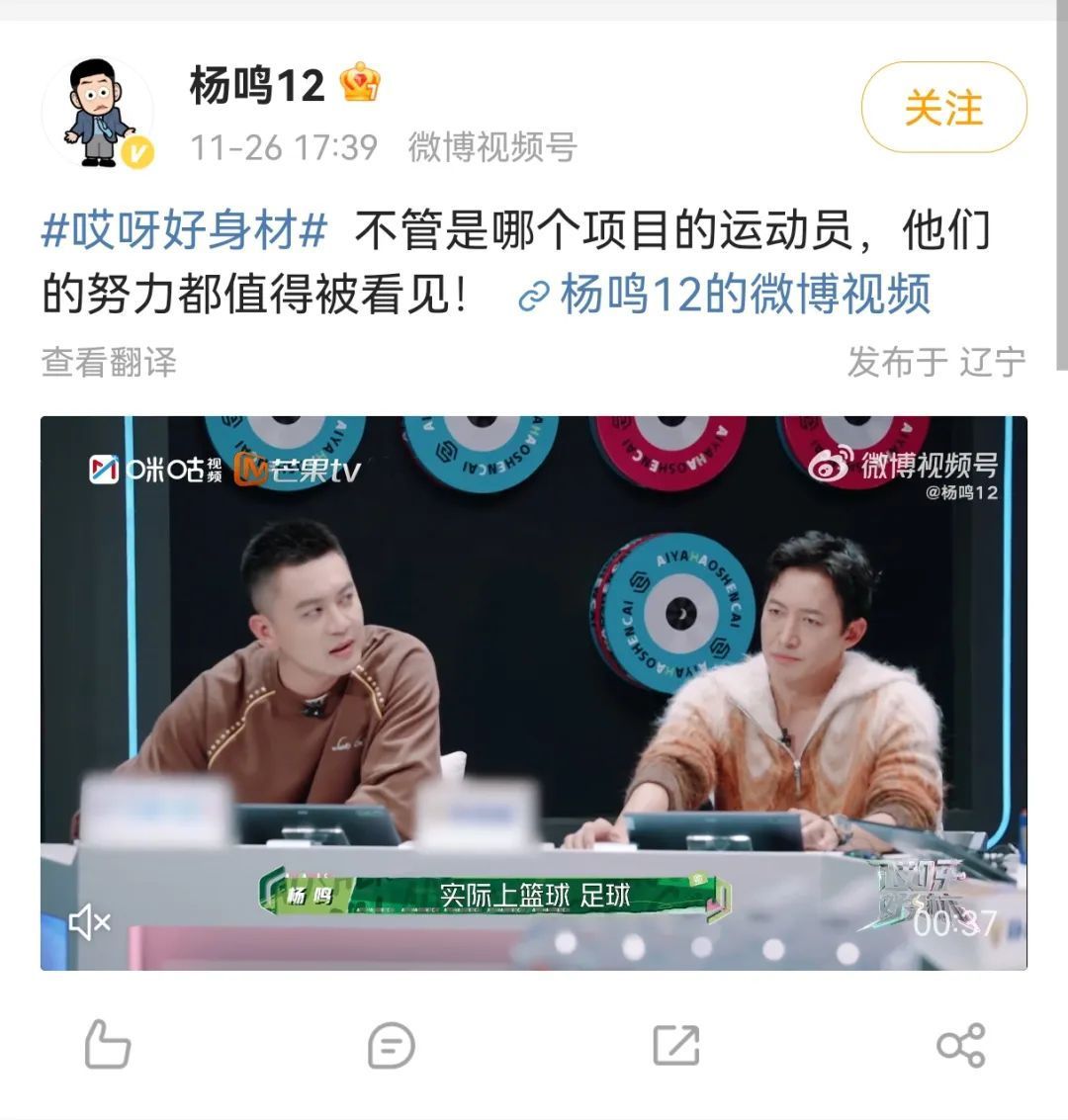Open the comments on this post
Image resolution: width=1068 pixels, height=1120 pixels.
pos(391,1045)
